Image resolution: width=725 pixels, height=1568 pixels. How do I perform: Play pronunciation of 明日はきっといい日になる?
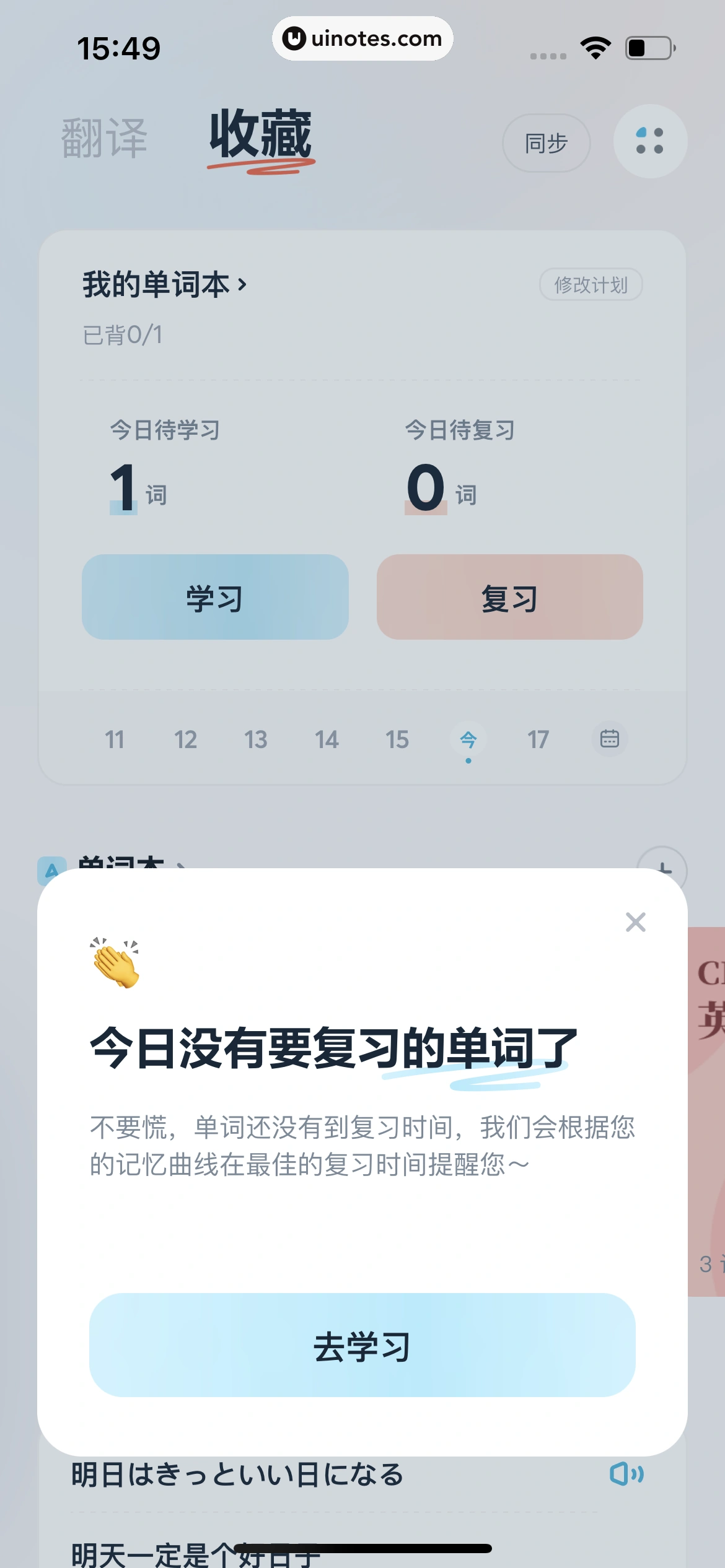pos(628,1476)
